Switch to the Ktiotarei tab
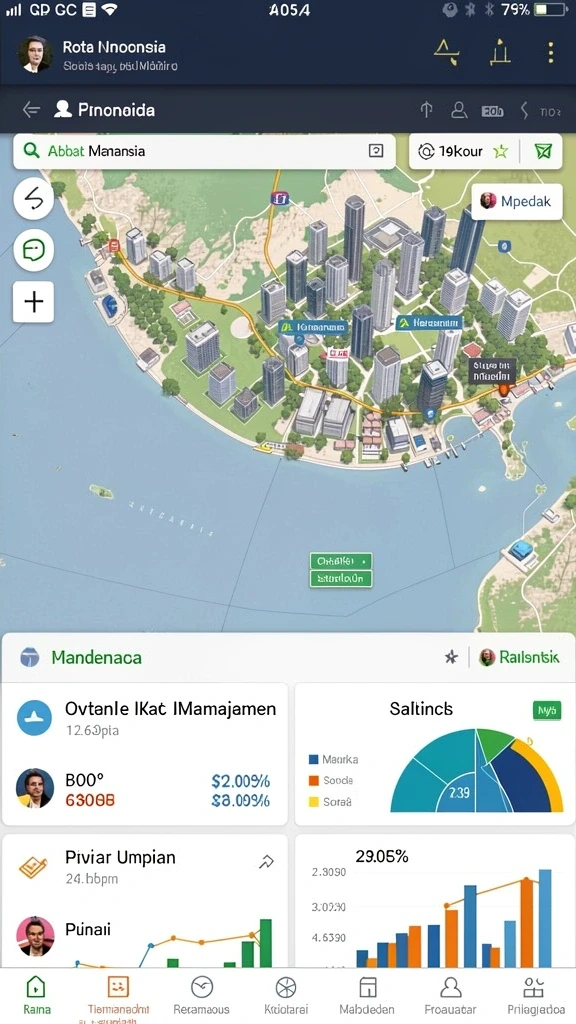The image size is (576, 1024). pyautogui.click(x=286, y=995)
